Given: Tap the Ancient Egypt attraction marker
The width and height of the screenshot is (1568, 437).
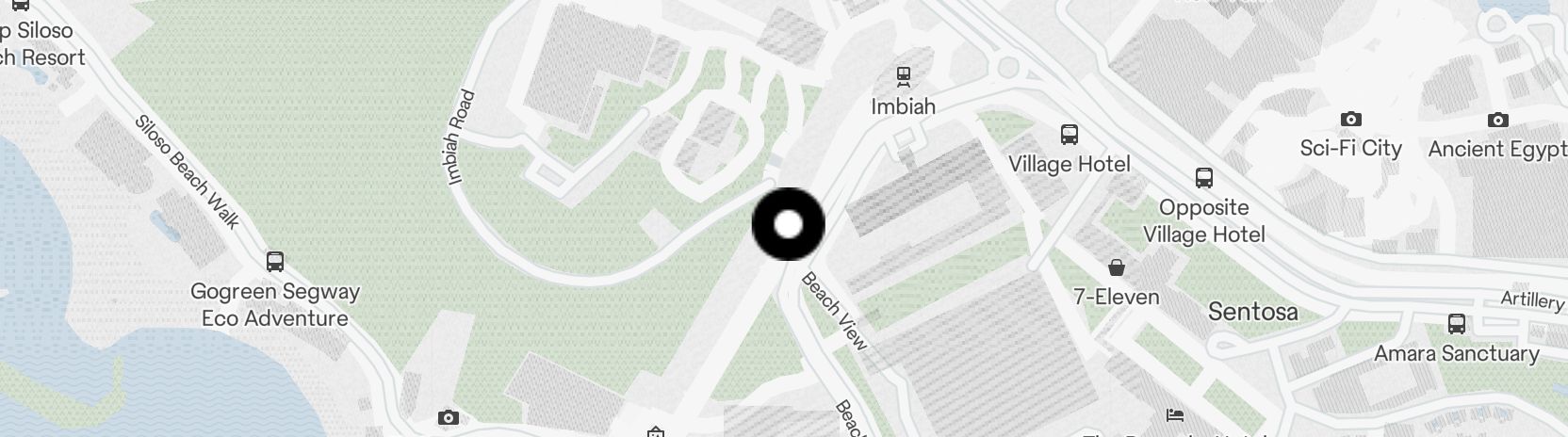Looking at the screenshot, I should (1497, 121).
